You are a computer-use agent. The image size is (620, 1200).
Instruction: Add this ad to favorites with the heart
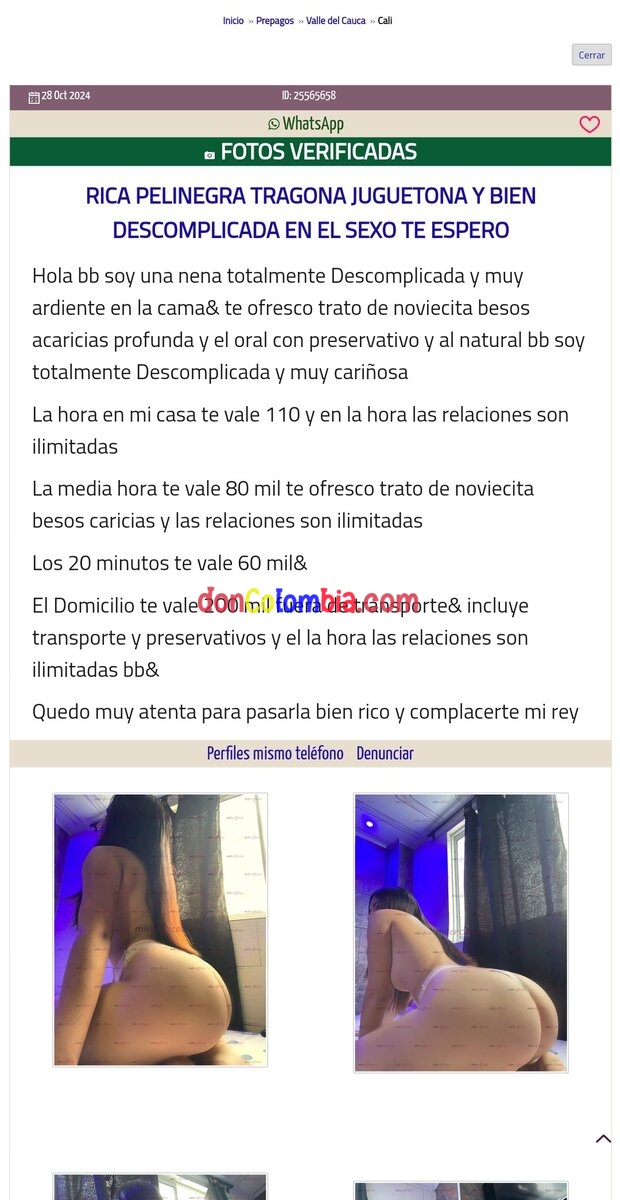coord(590,124)
